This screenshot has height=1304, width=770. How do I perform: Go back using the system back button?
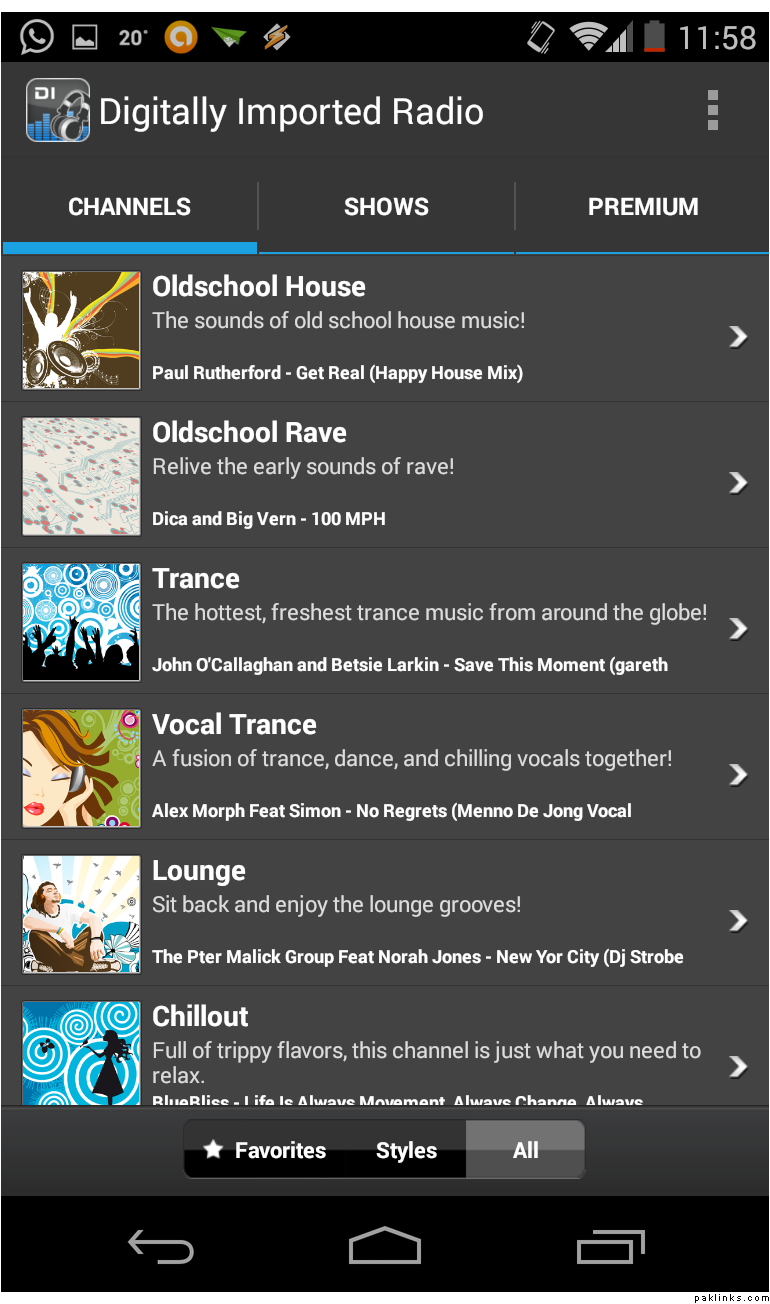[x=160, y=1247]
